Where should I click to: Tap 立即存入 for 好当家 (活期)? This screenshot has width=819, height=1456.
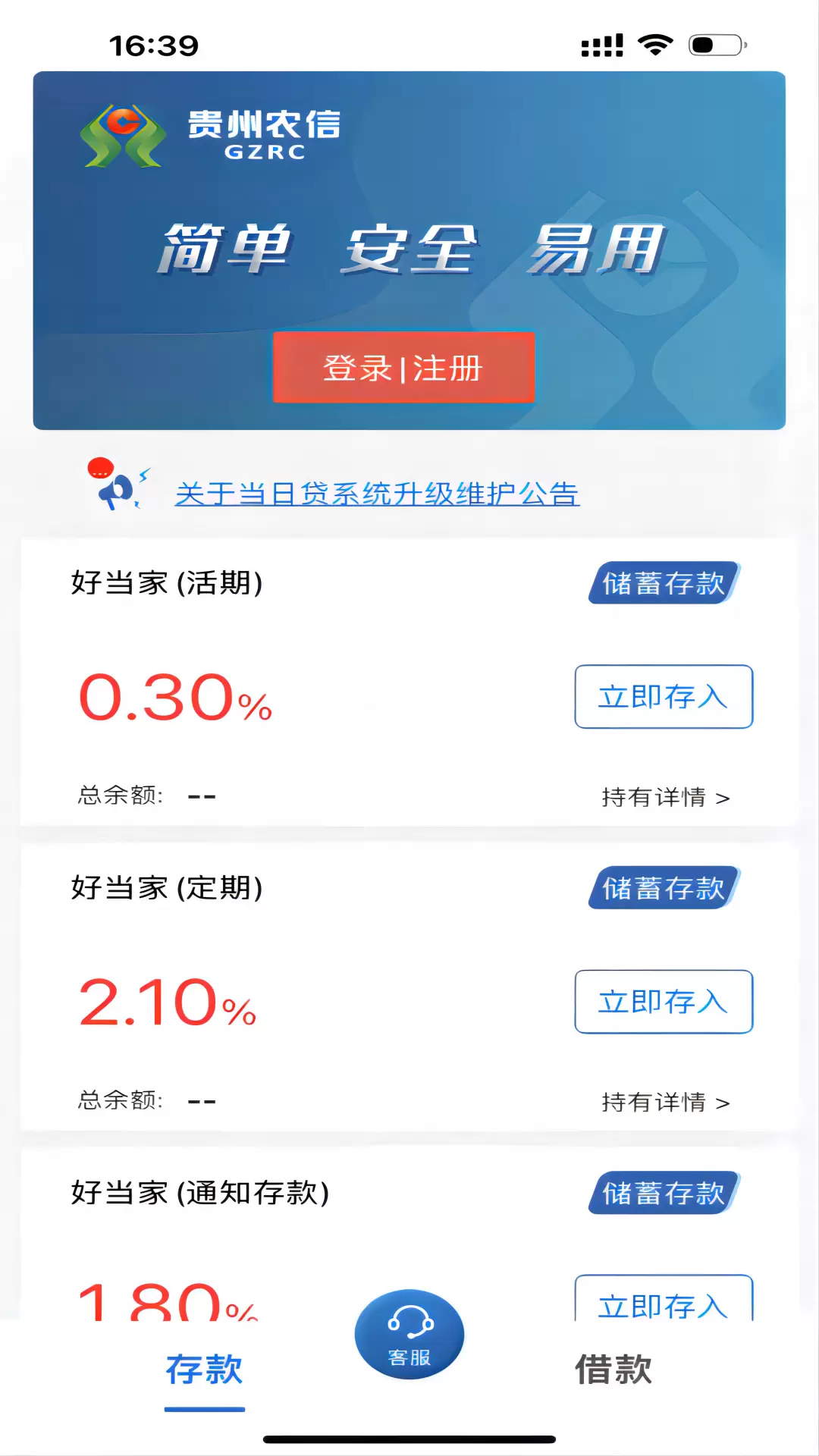point(664,696)
